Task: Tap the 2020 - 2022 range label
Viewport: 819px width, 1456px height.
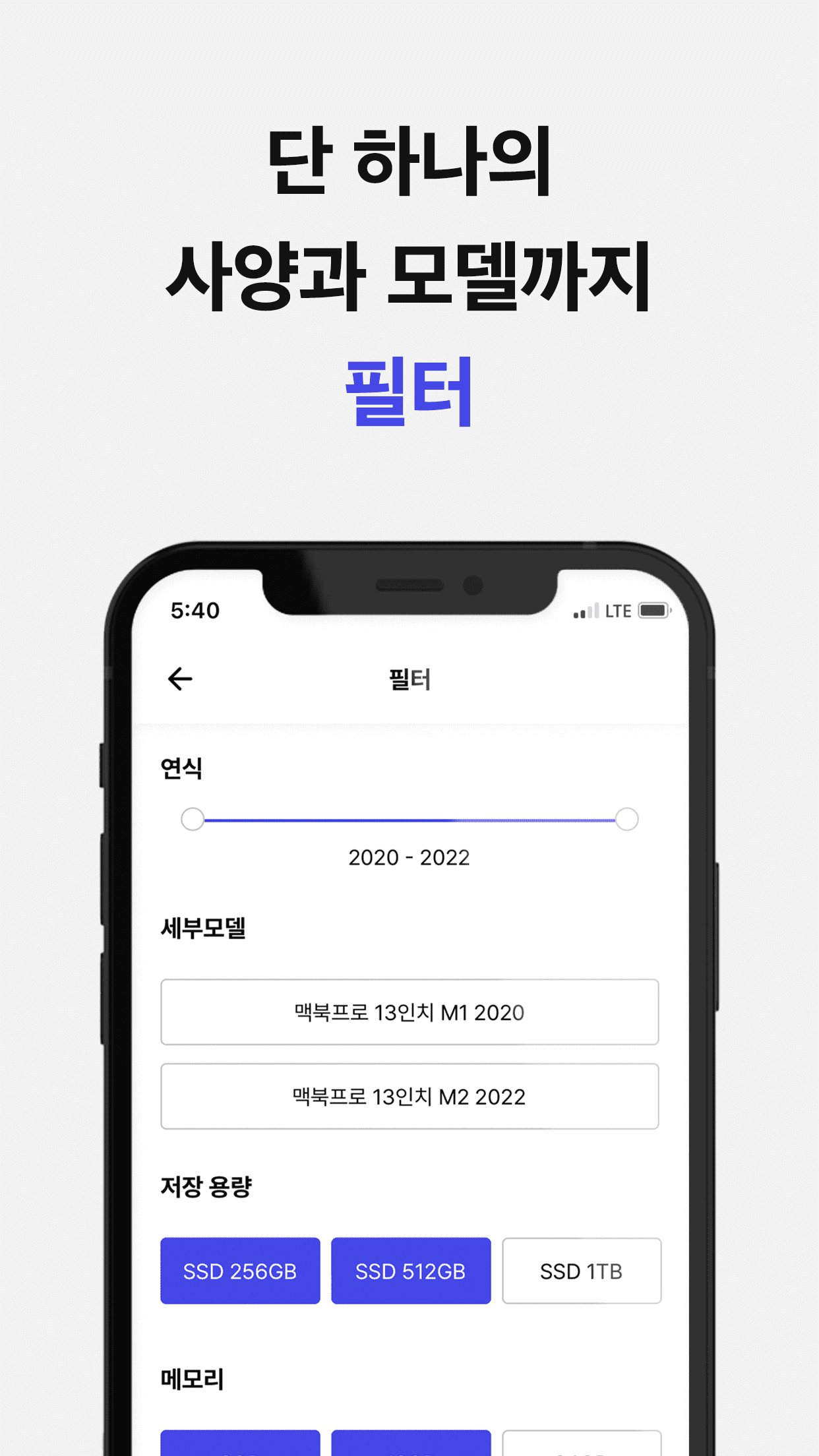Action: point(409,857)
